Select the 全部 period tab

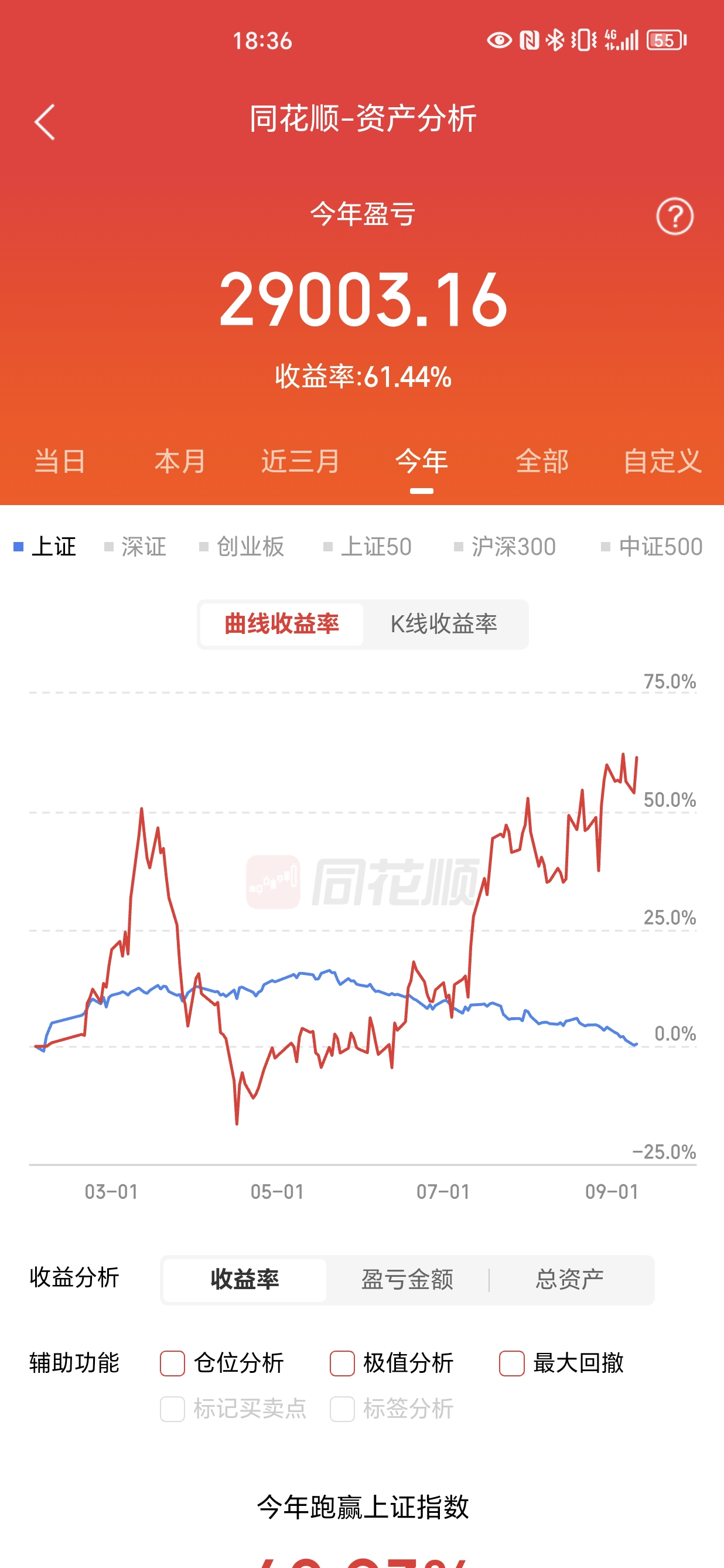click(x=542, y=461)
